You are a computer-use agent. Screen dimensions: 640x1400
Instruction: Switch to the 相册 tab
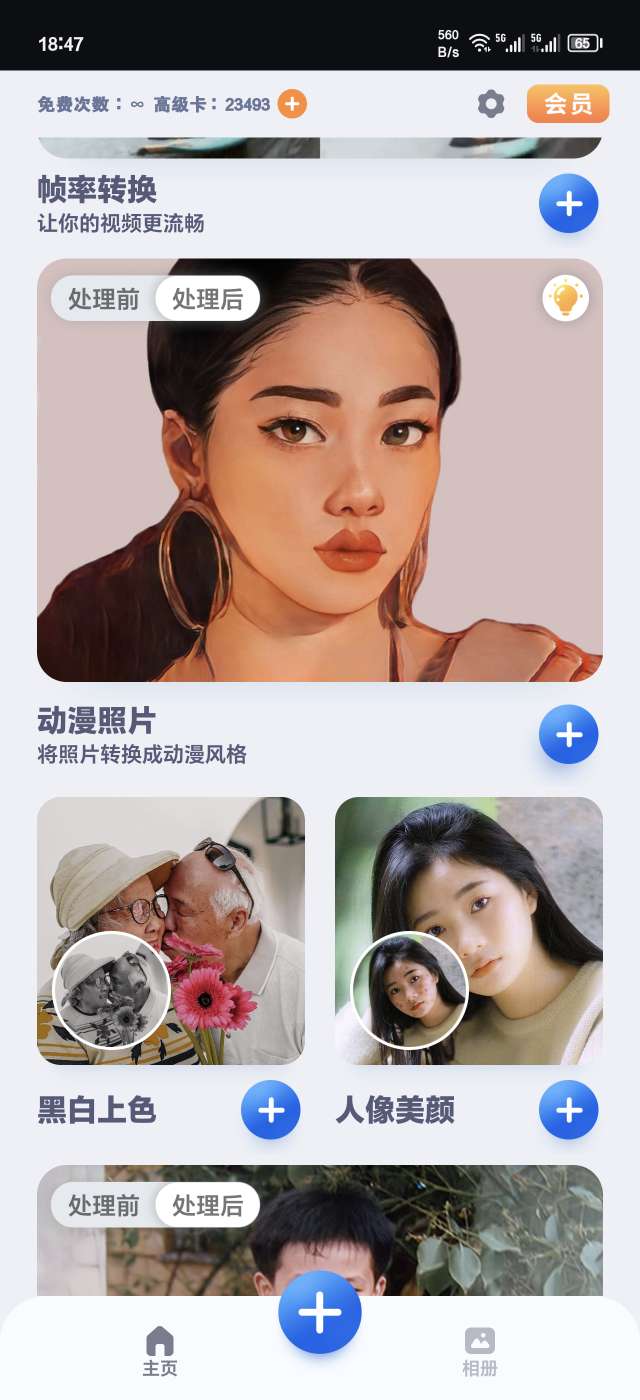click(480, 1351)
